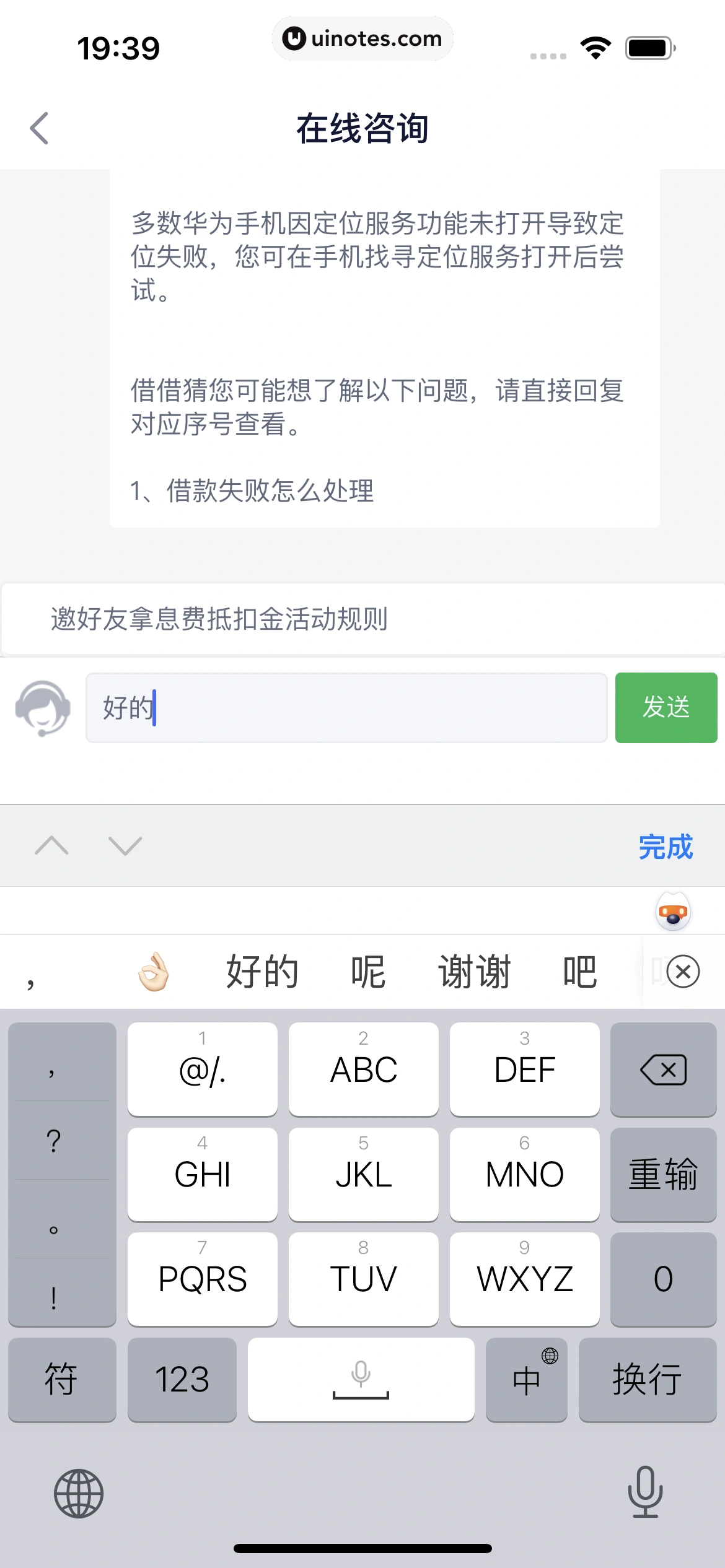Screen dimensions: 725x1568
Task: Go back using the left chevron arrow
Action: coord(40,128)
